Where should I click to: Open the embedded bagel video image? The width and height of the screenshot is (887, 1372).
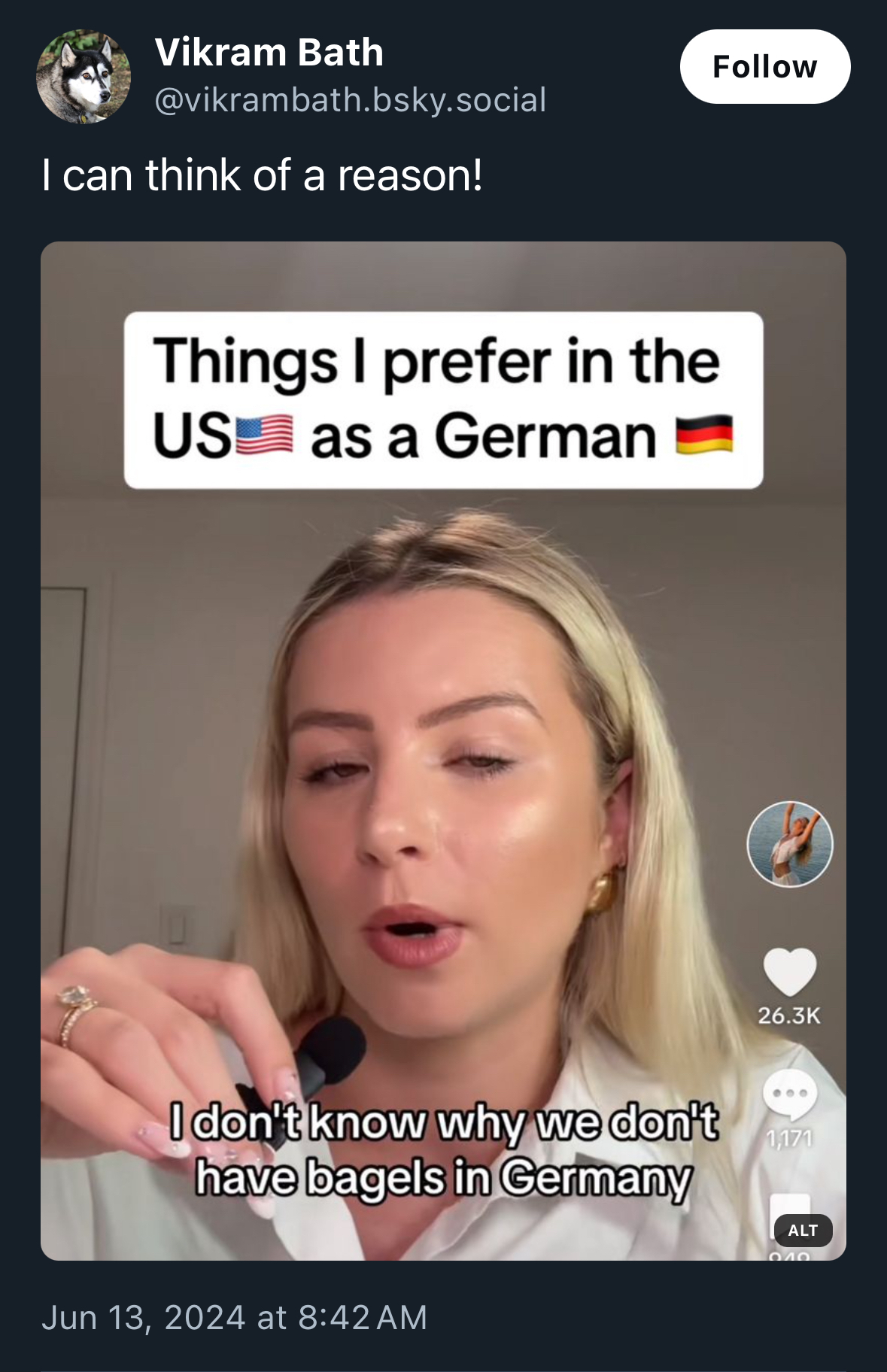coord(442,752)
